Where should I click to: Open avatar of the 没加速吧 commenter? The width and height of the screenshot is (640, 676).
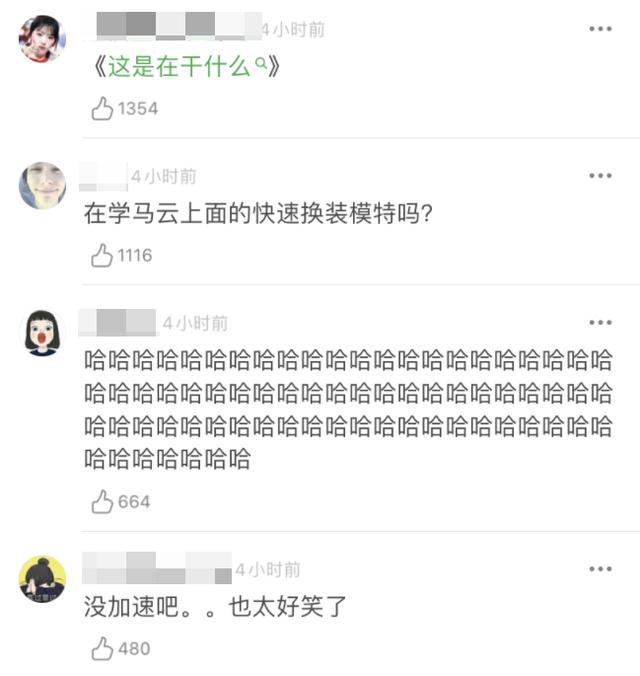click(43, 579)
